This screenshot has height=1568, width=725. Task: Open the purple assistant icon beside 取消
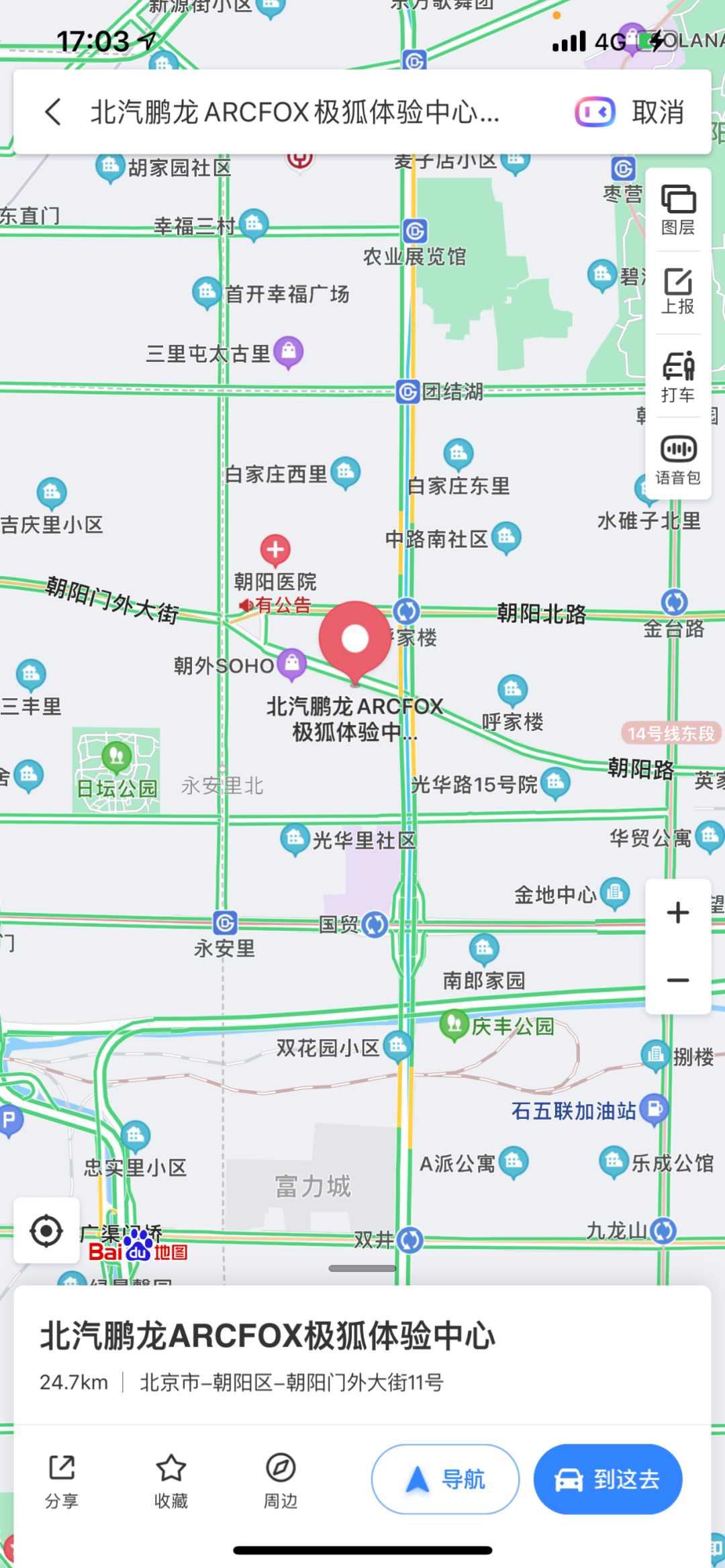pos(595,111)
